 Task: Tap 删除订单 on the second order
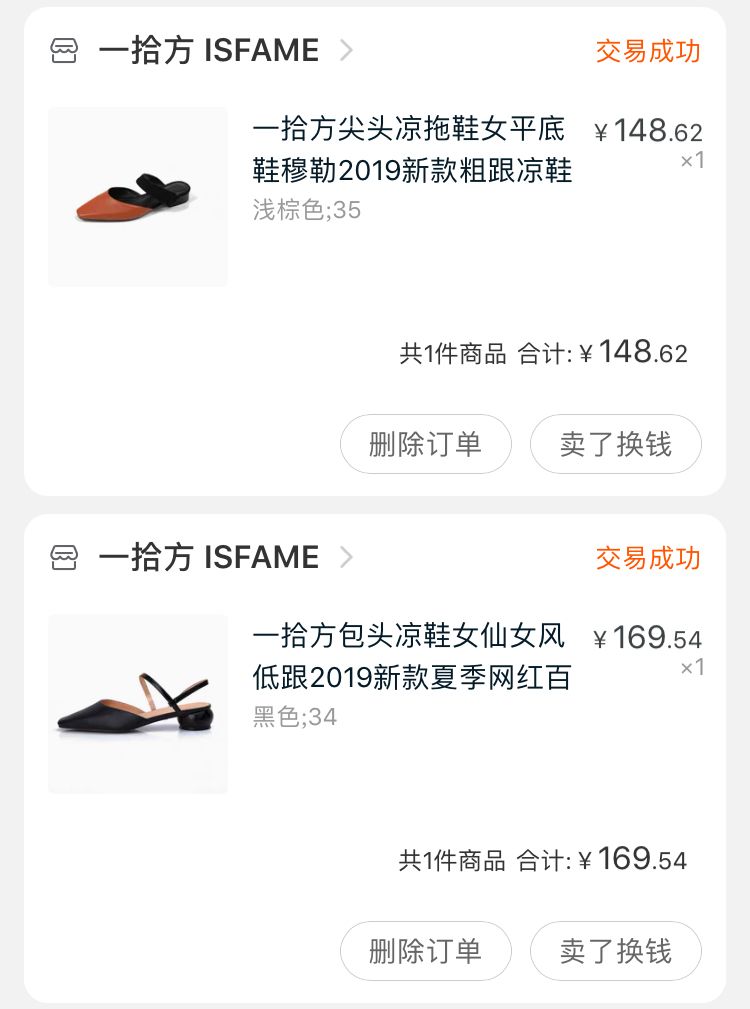(x=425, y=951)
